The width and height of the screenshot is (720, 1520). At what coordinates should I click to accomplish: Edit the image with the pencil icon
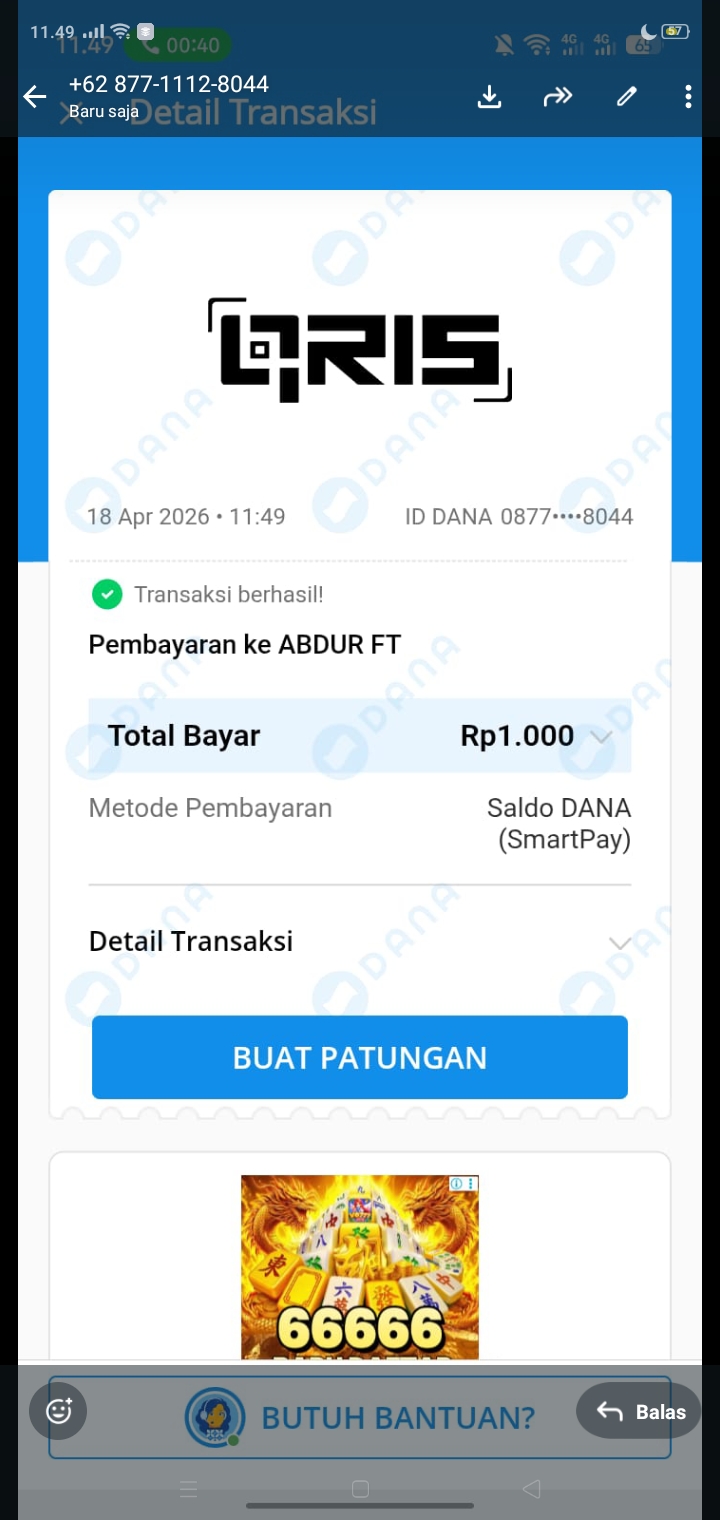pos(627,97)
